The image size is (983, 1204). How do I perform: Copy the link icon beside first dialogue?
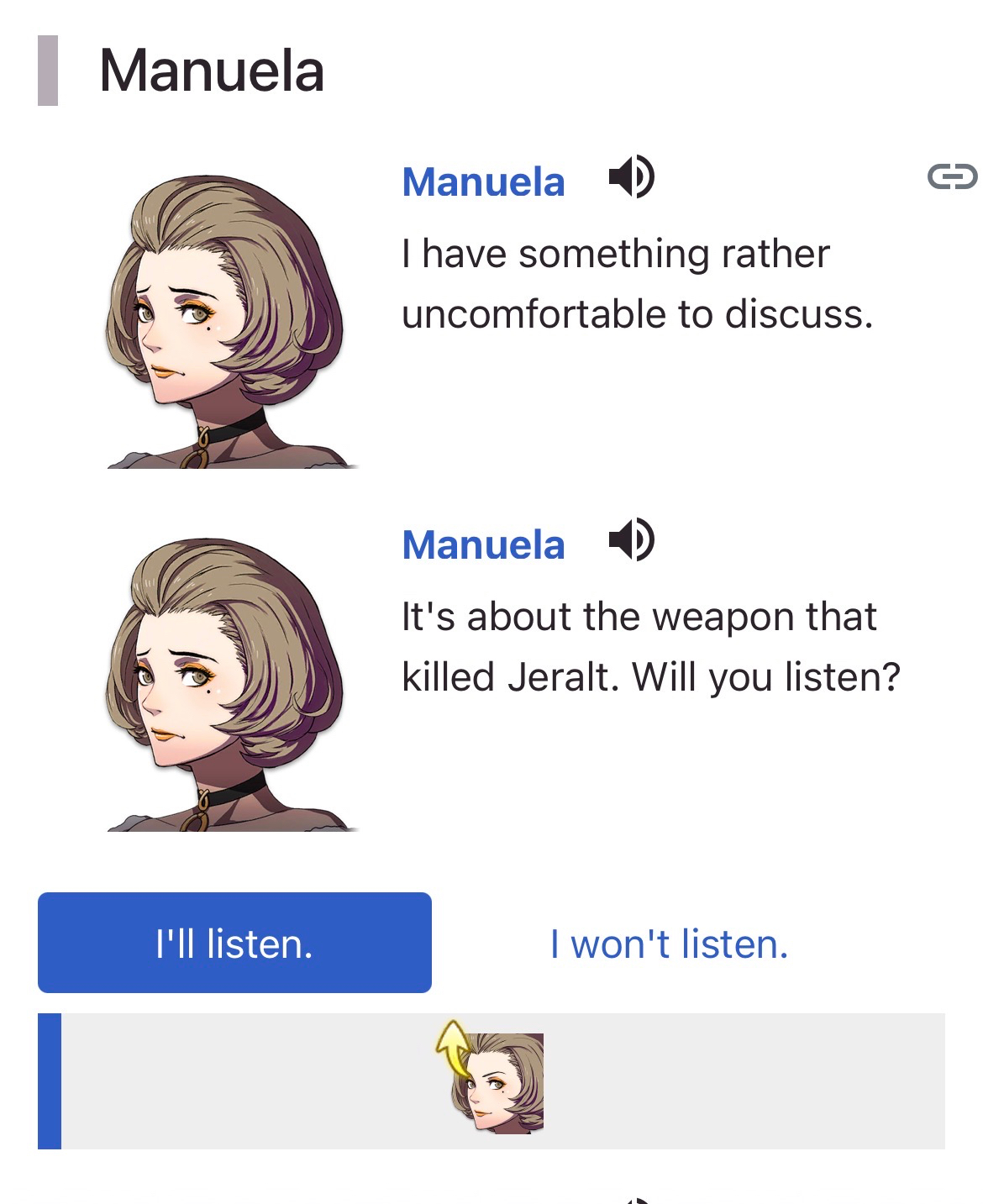951,177
